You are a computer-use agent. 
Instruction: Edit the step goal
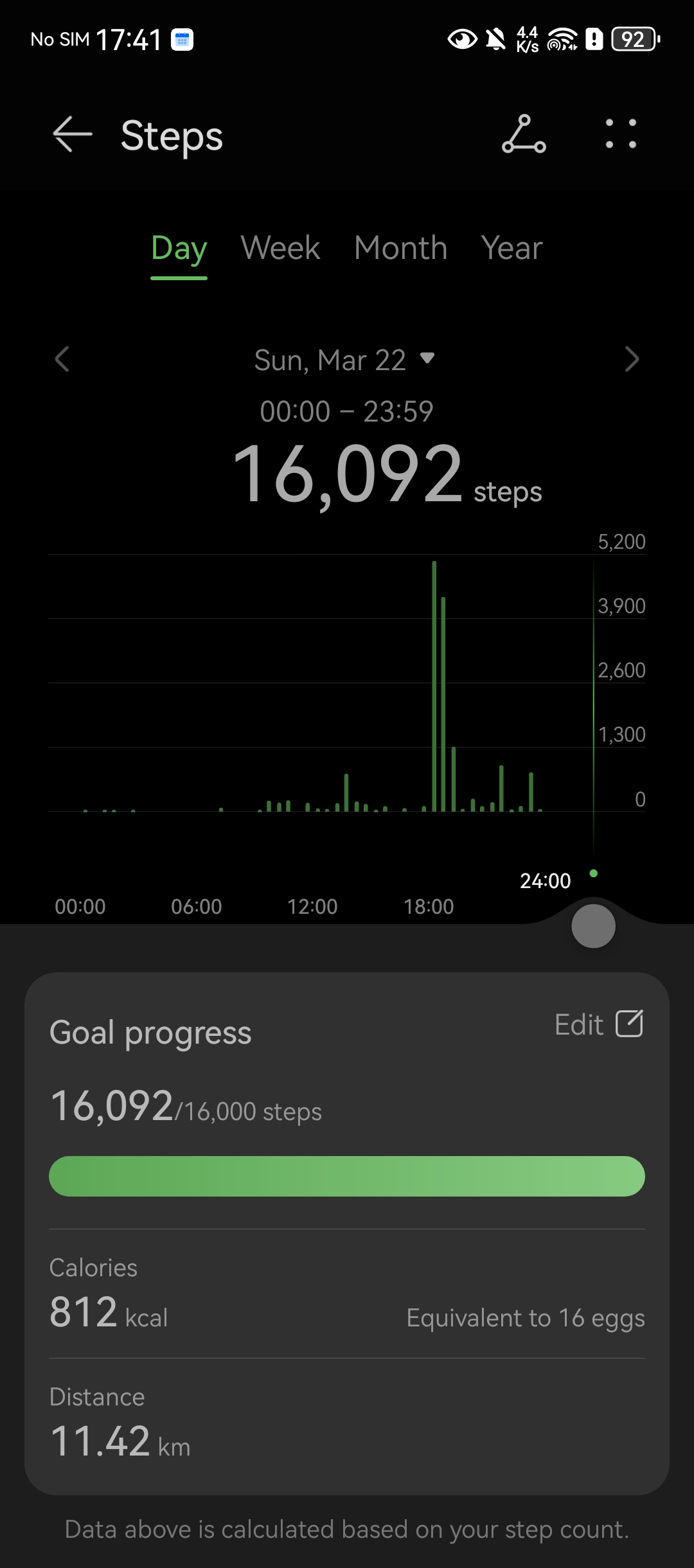tap(598, 1024)
